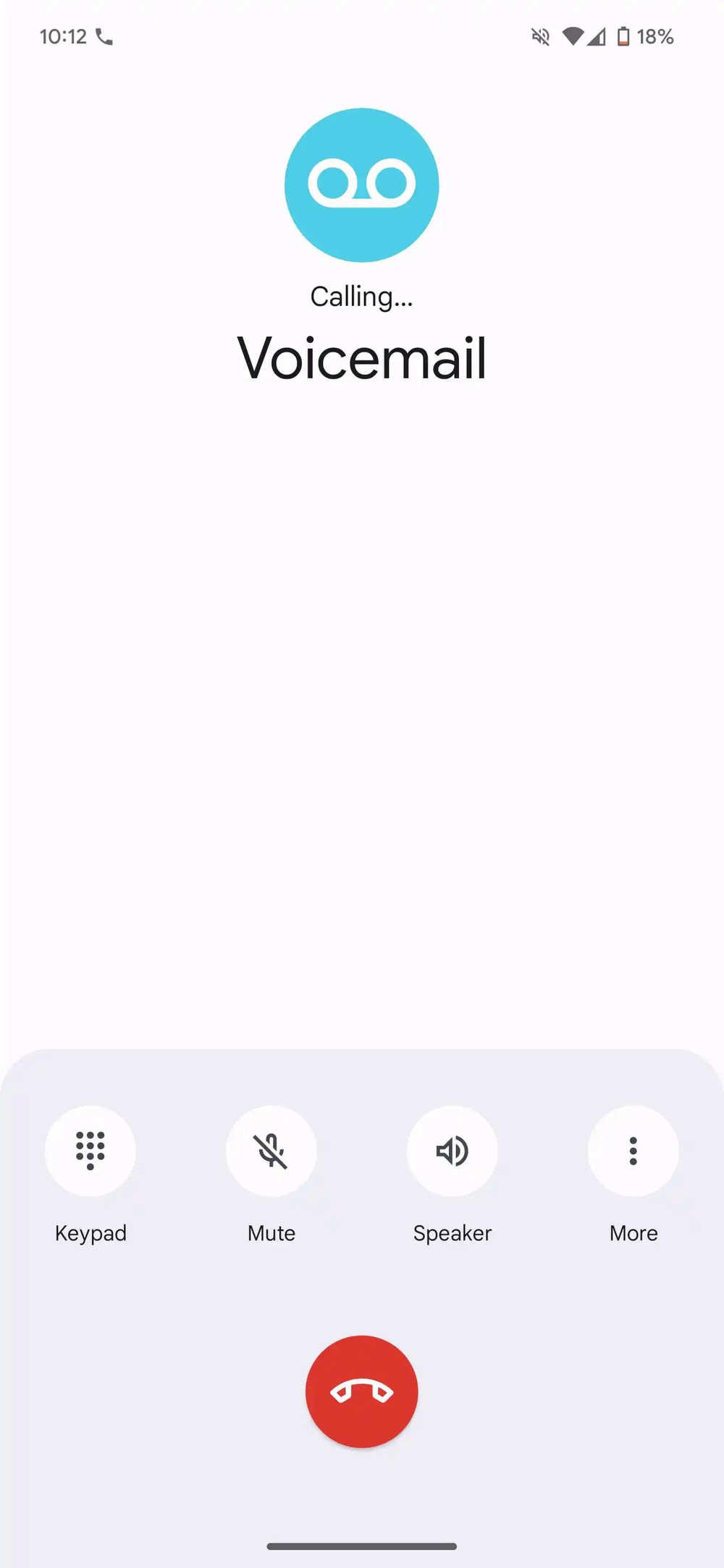Open the More options menu
This screenshot has width=724, height=1568.
point(633,1150)
